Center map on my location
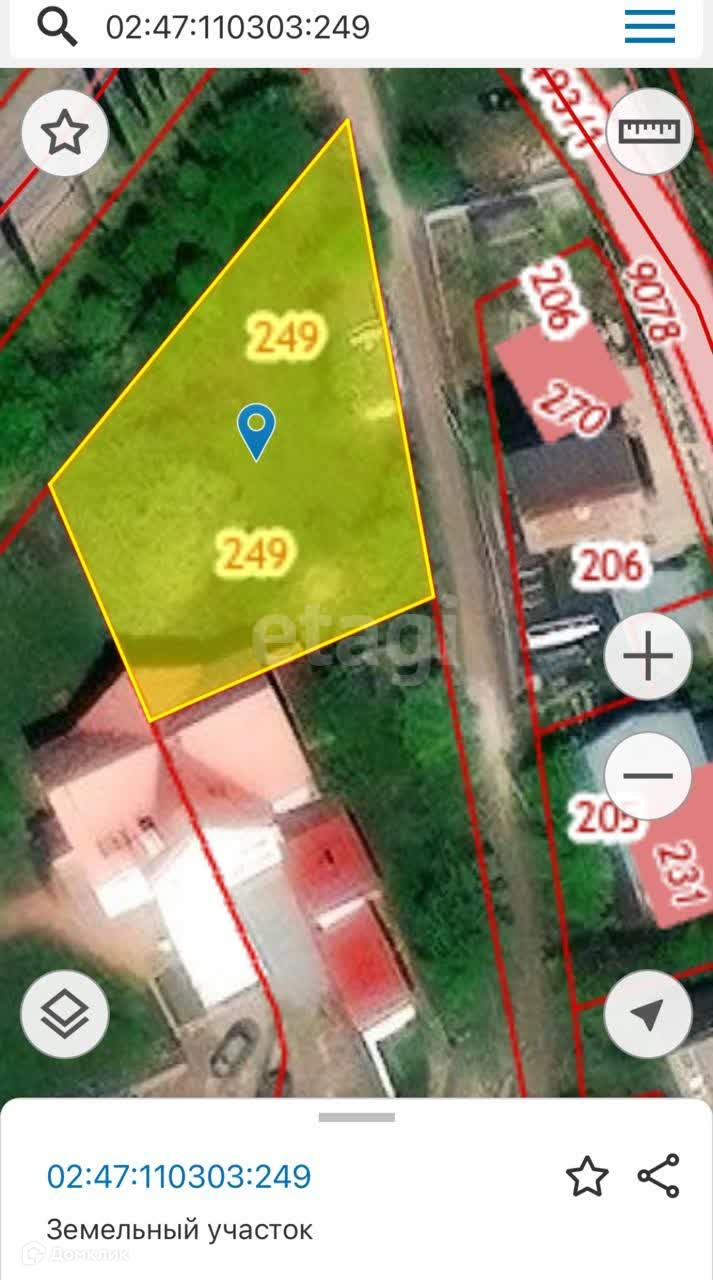This screenshot has height=1280, width=713. [x=649, y=1014]
